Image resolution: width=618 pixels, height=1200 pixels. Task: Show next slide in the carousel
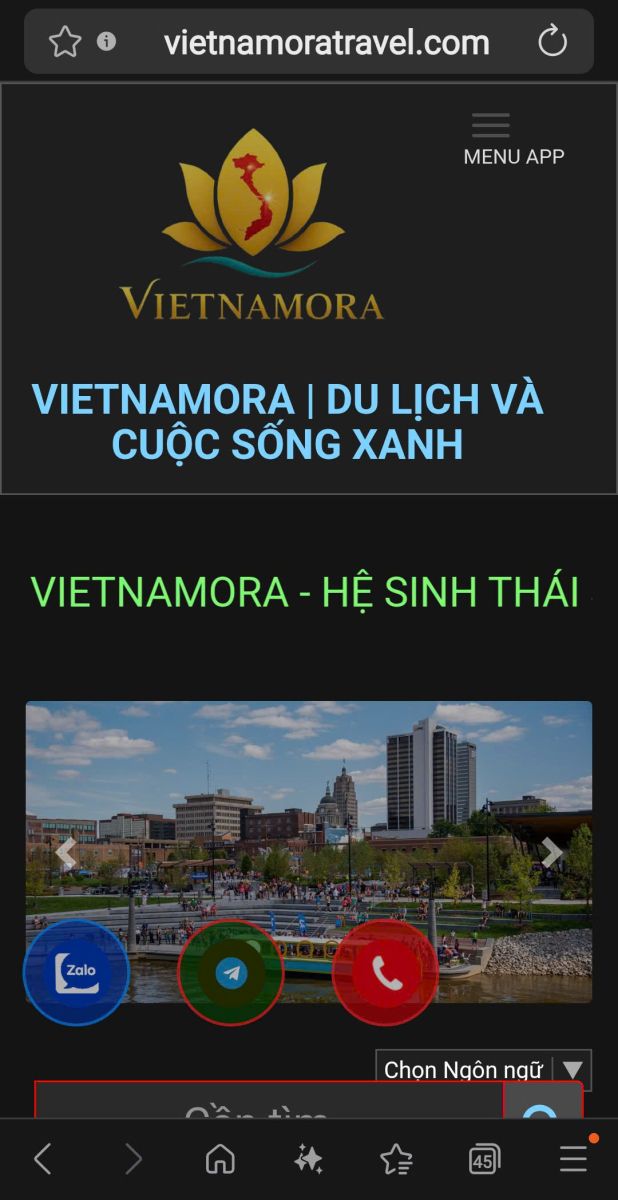coord(552,853)
